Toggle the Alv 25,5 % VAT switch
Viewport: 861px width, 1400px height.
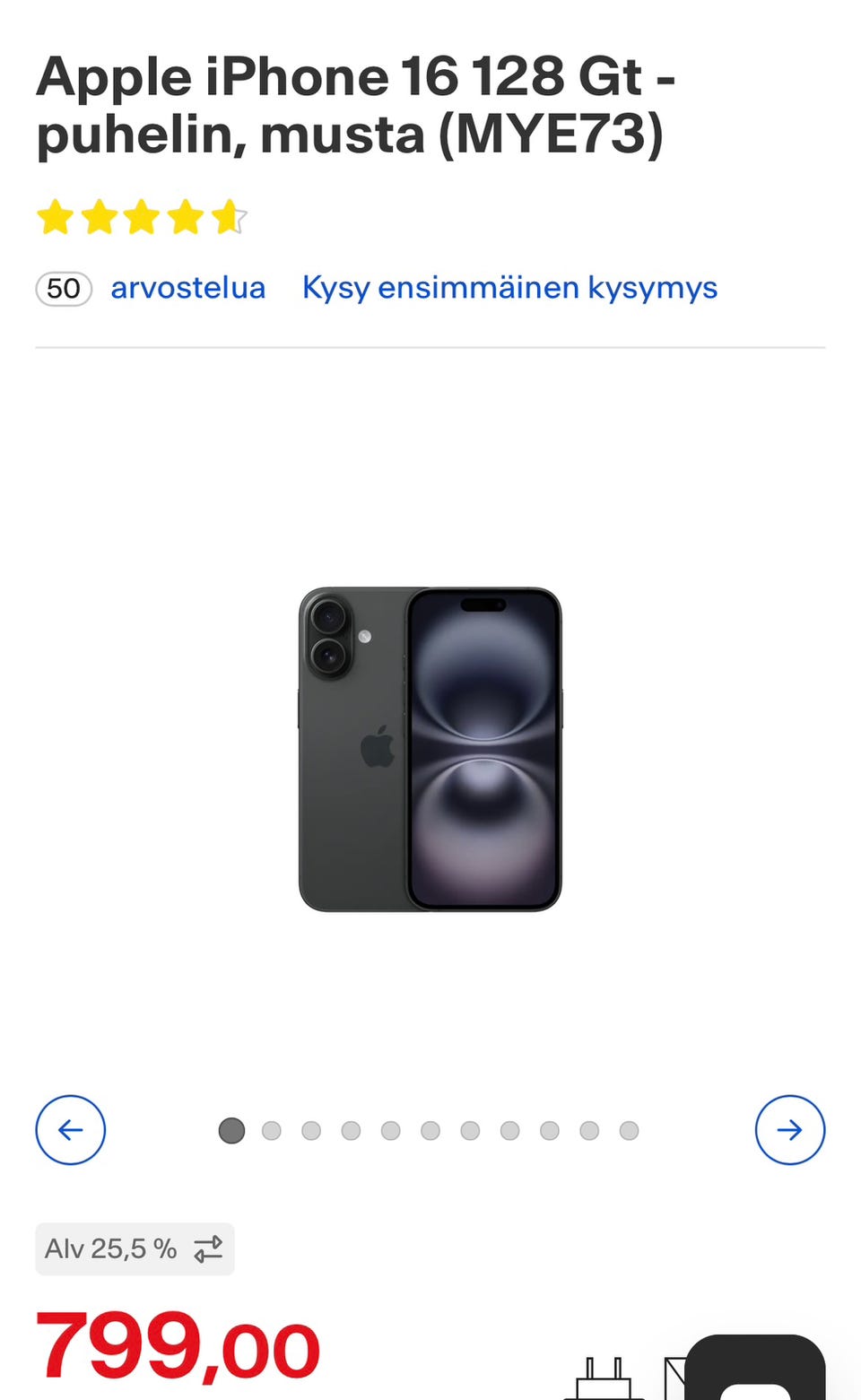click(x=135, y=1248)
